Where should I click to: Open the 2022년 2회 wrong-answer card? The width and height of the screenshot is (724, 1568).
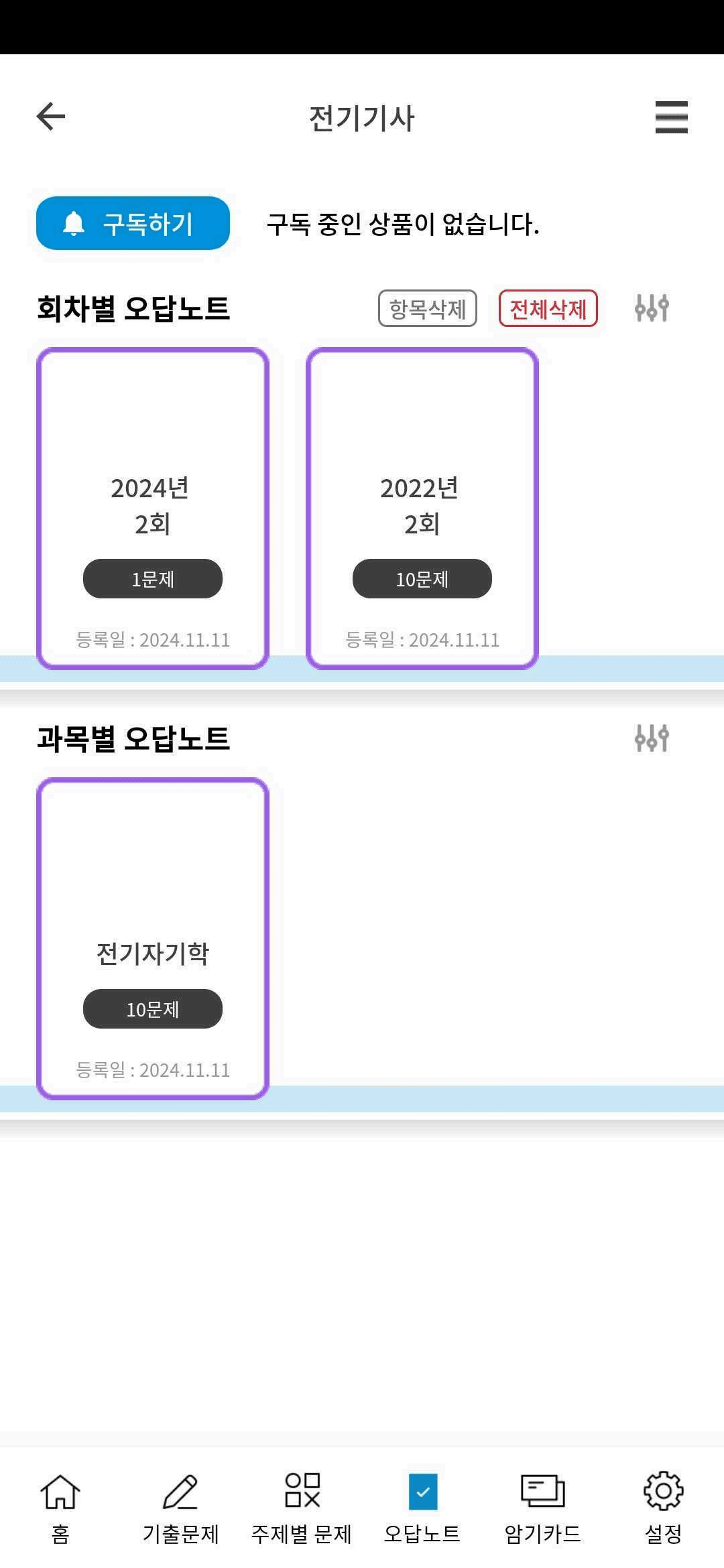[x=422, y=509]
